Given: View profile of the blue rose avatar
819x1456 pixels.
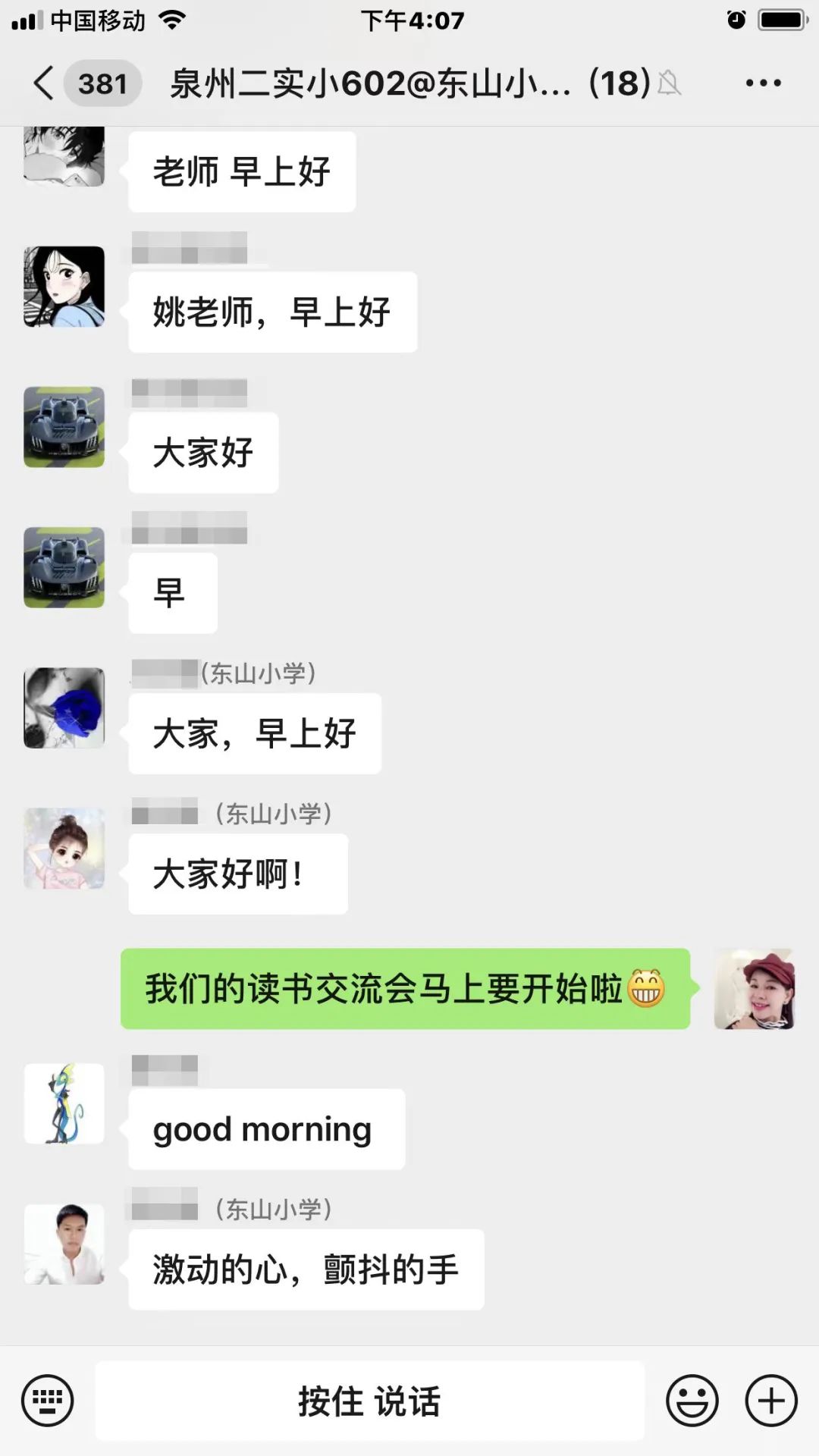Looking at the screenshot, I should pyautogui.click(x=64, y=708).
